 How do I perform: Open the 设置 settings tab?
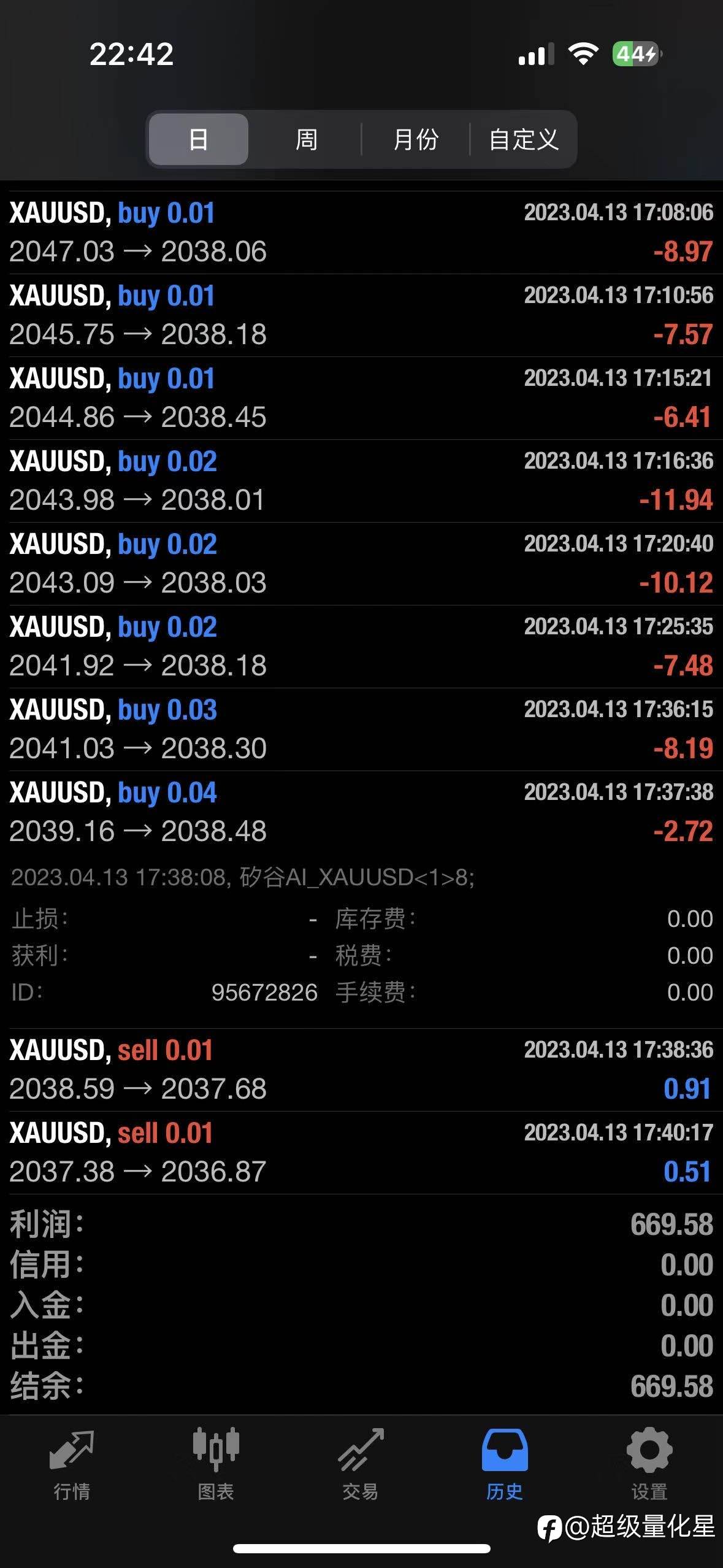tap(649, 1465)
